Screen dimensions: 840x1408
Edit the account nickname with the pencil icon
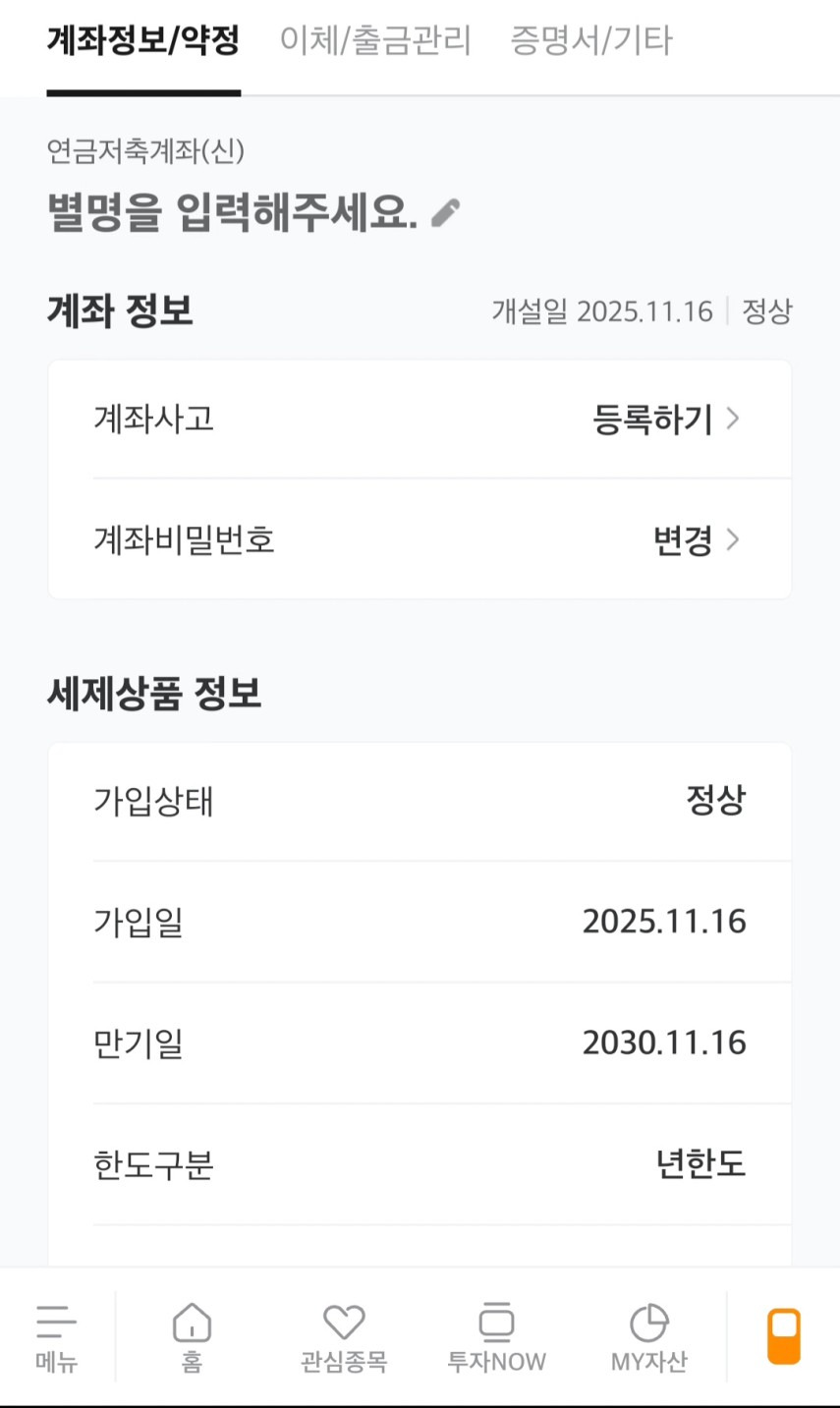coord(446,212)
